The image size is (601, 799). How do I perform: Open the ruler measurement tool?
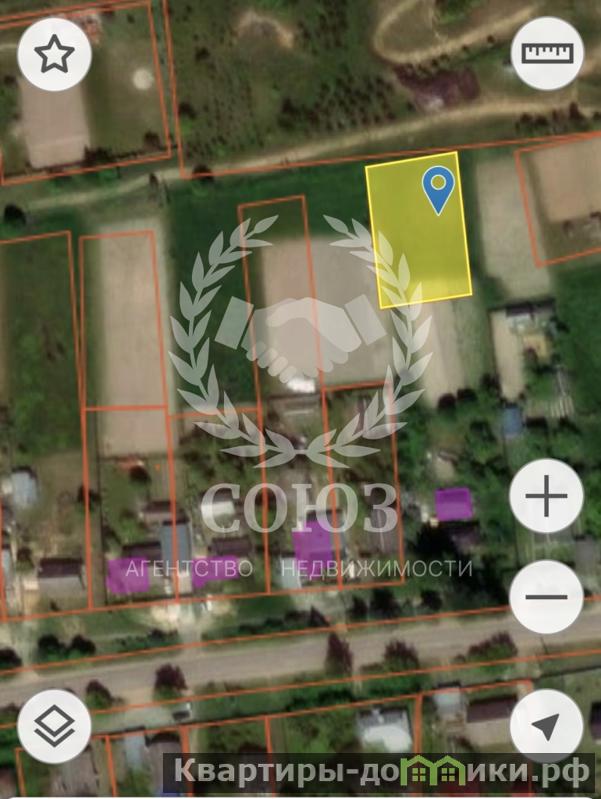coord(547,52)
